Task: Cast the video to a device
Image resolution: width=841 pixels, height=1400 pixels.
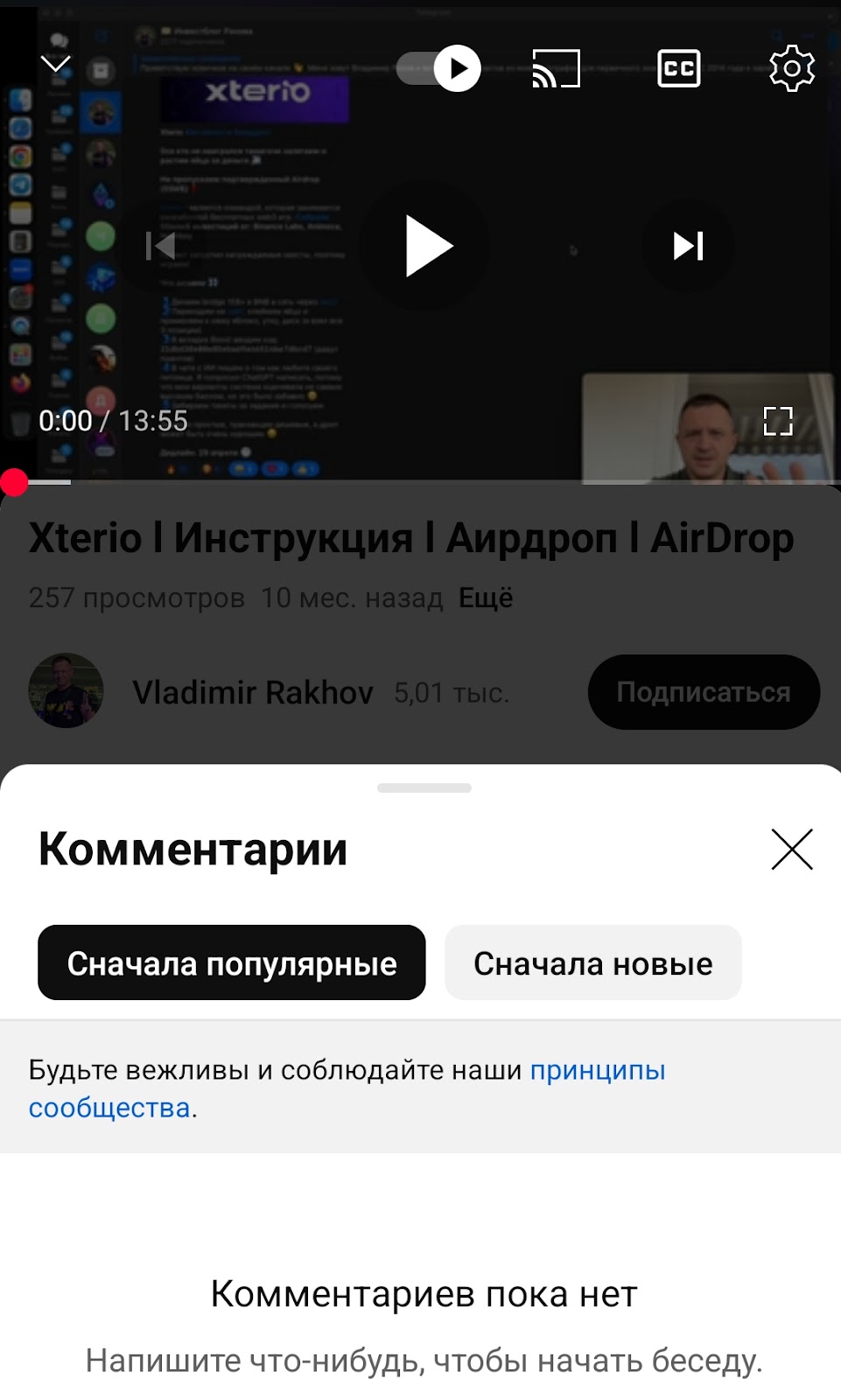Action: [x=556, y=68]
